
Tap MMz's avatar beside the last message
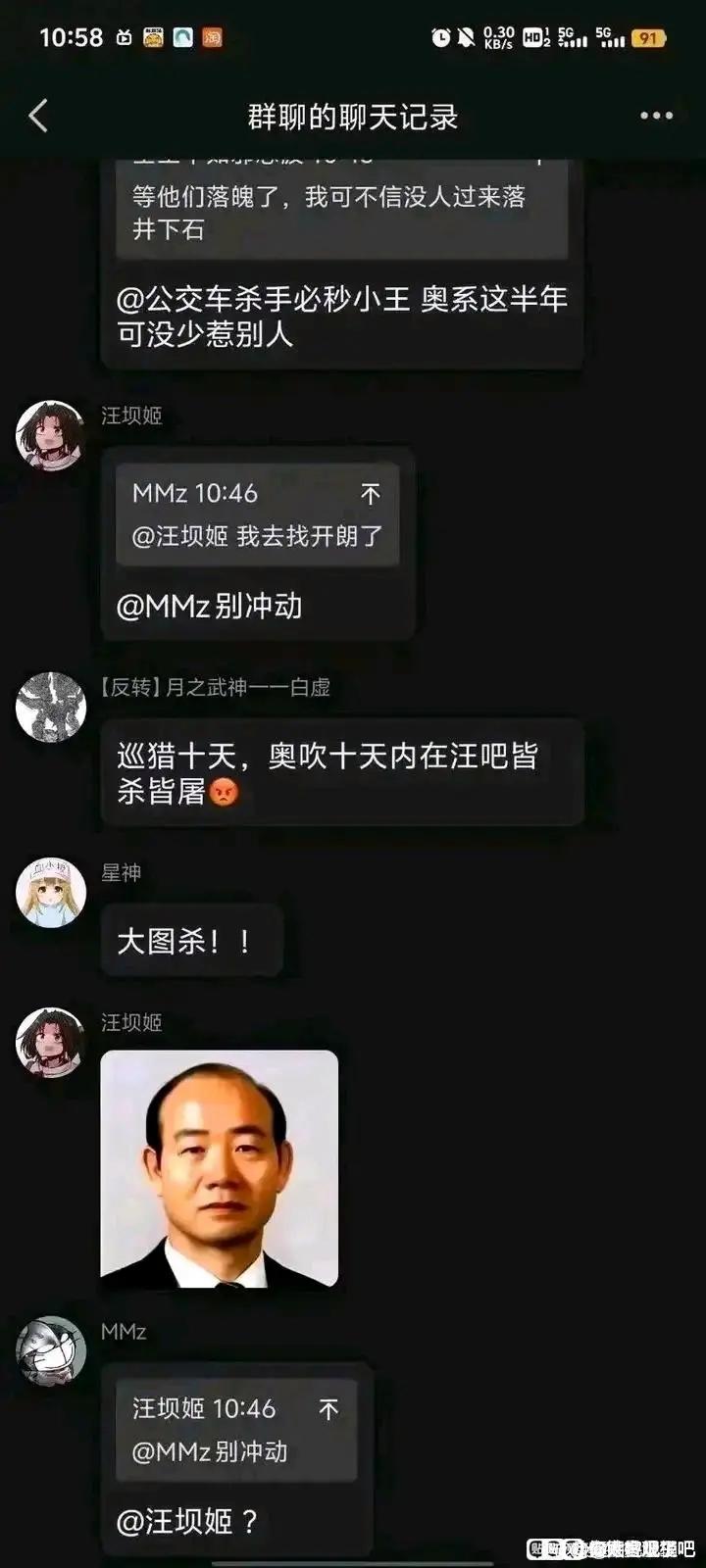pyautogui.click(x=51, y=1351)
